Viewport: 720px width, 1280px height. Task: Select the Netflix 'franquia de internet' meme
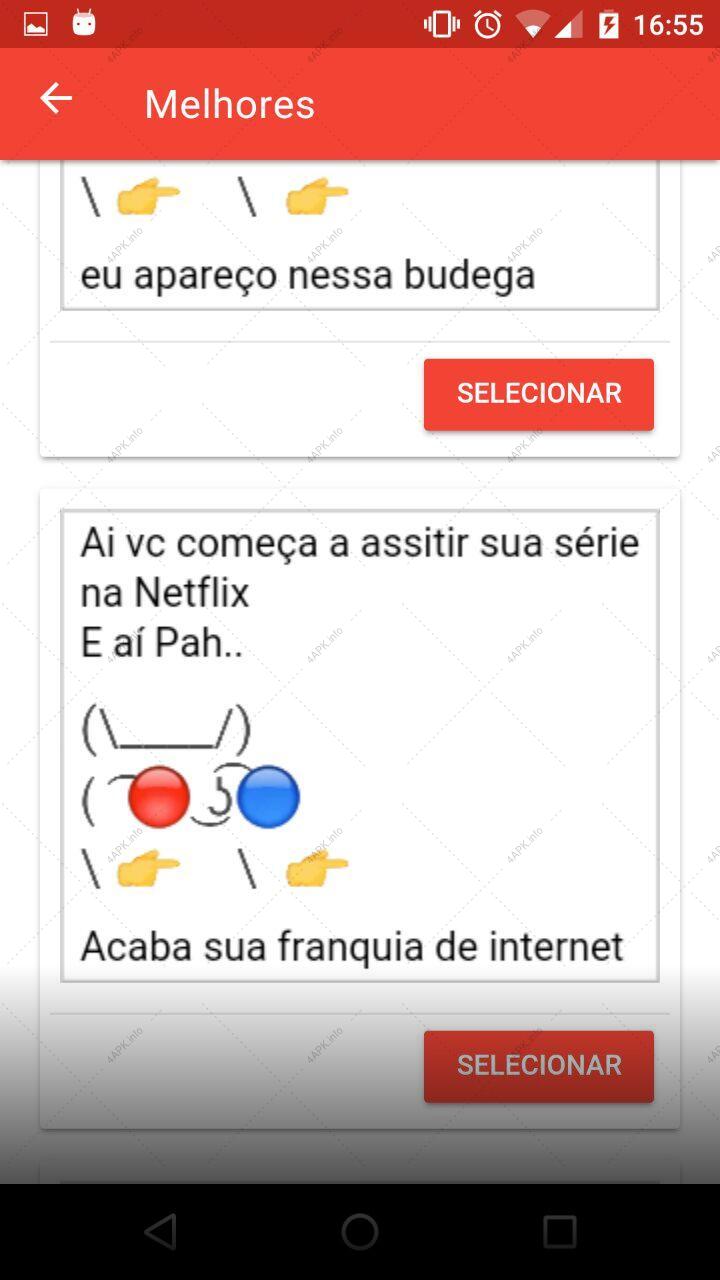click(539, 1067)
